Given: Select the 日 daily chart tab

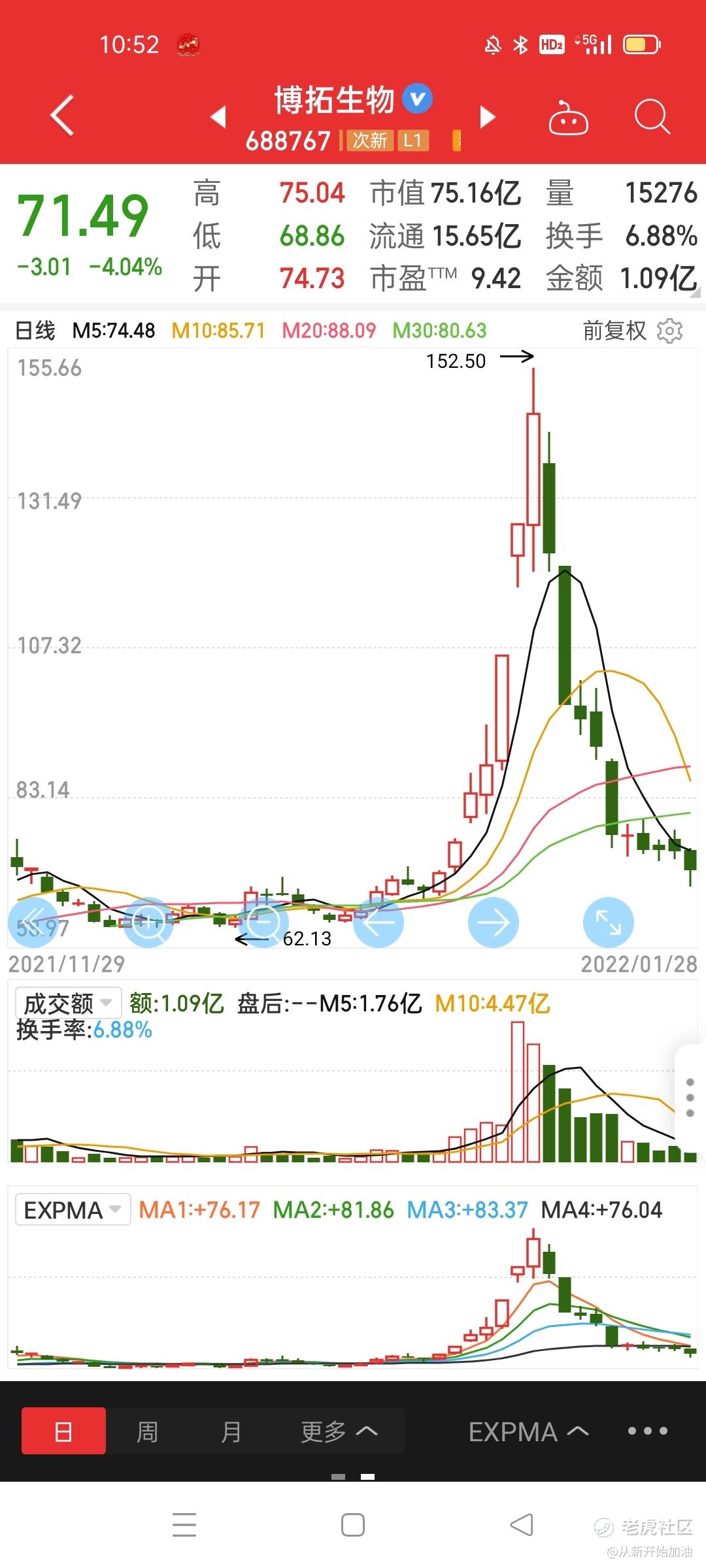Looking at the screenshot, I should point(63,1431).
